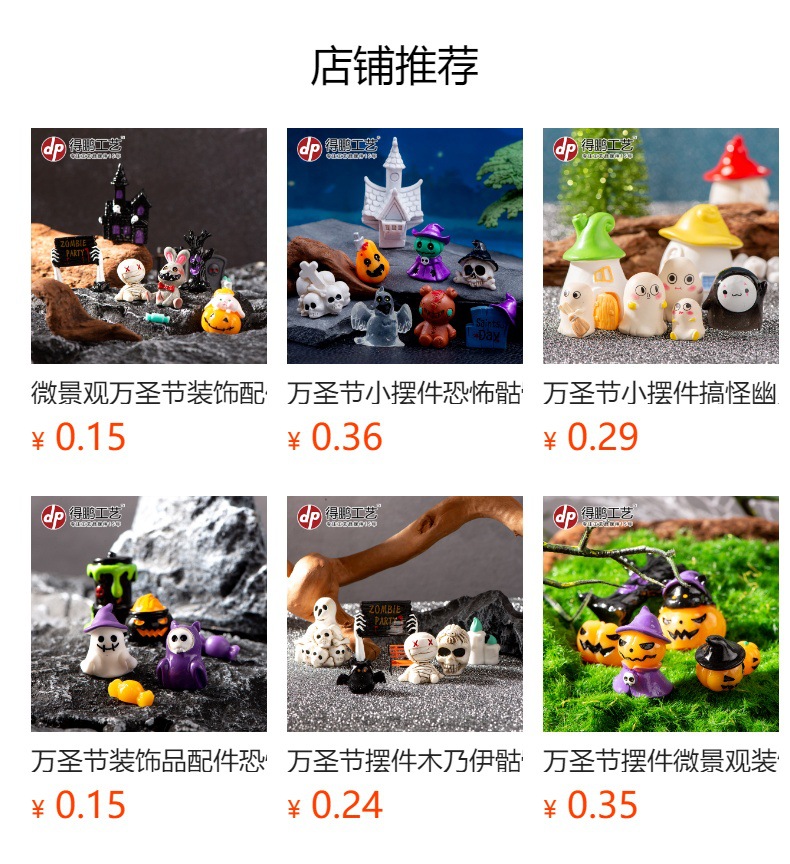The width and height of the screenshot is (790, 864).
Task: View the 万圣节小摆件恐怖骷 item at ¥0.36
Action: 404,246
